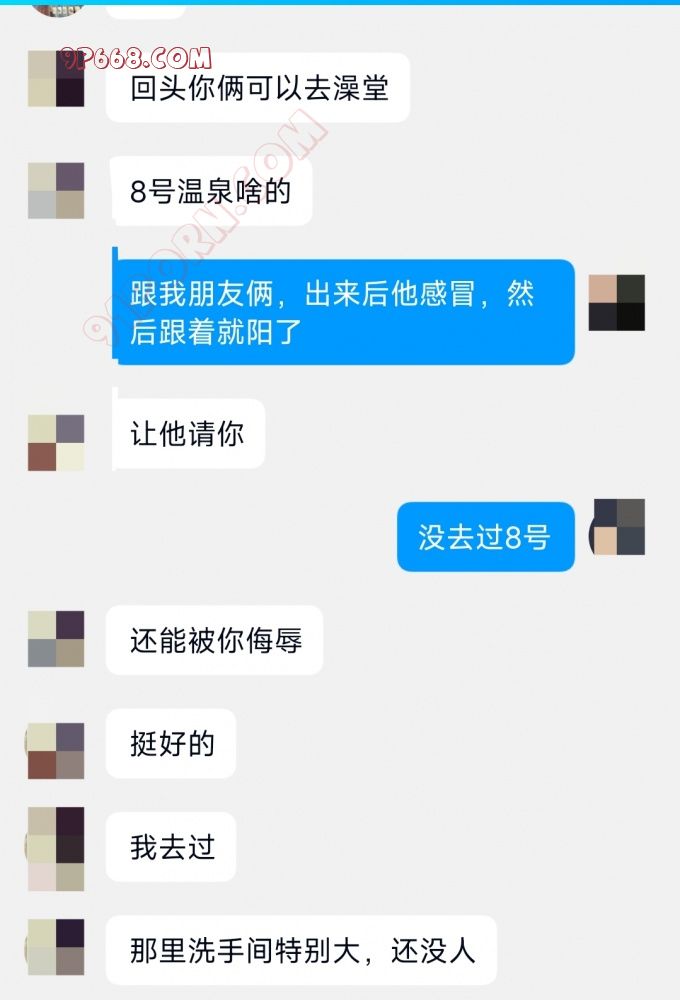Tap the avatar next to "挺好的"
The width and height of the screenshot is (680, 1000).
(x=56, y=750)
